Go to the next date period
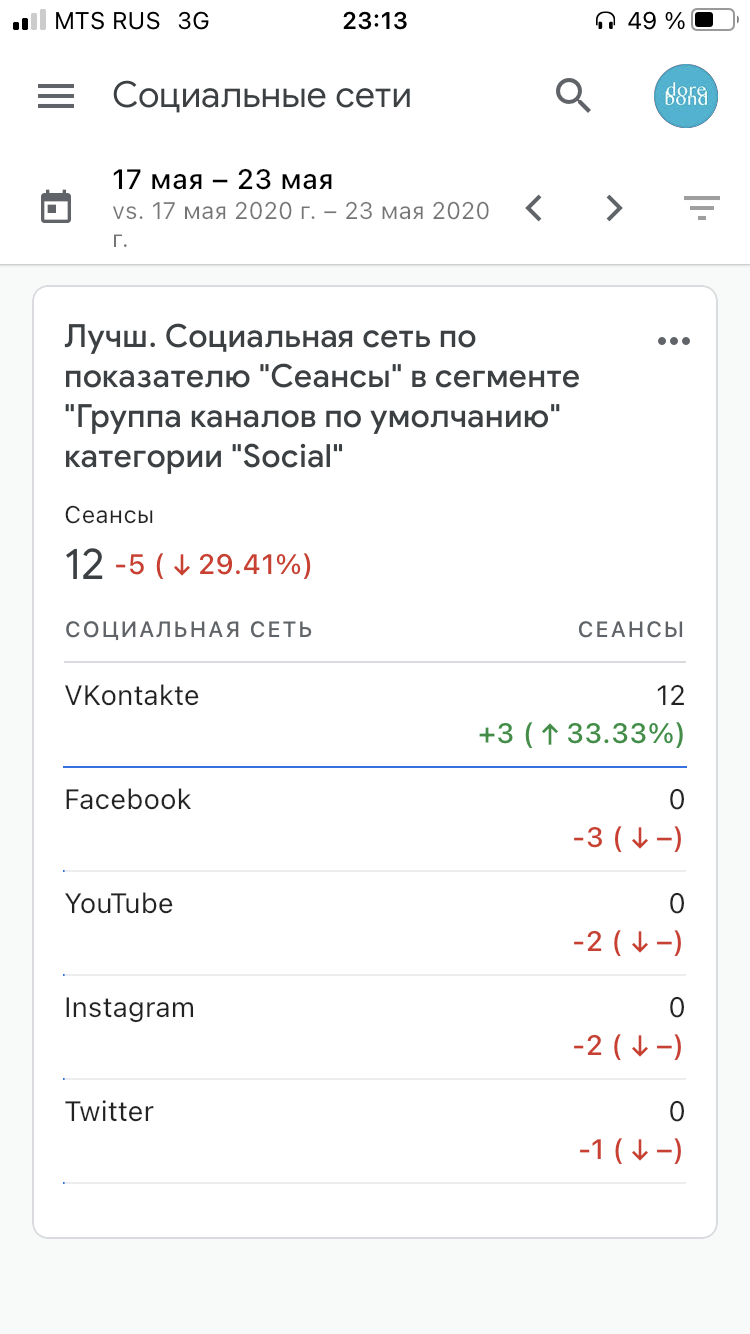Screen dimensions: 750x1334 [x=614, y=208]
